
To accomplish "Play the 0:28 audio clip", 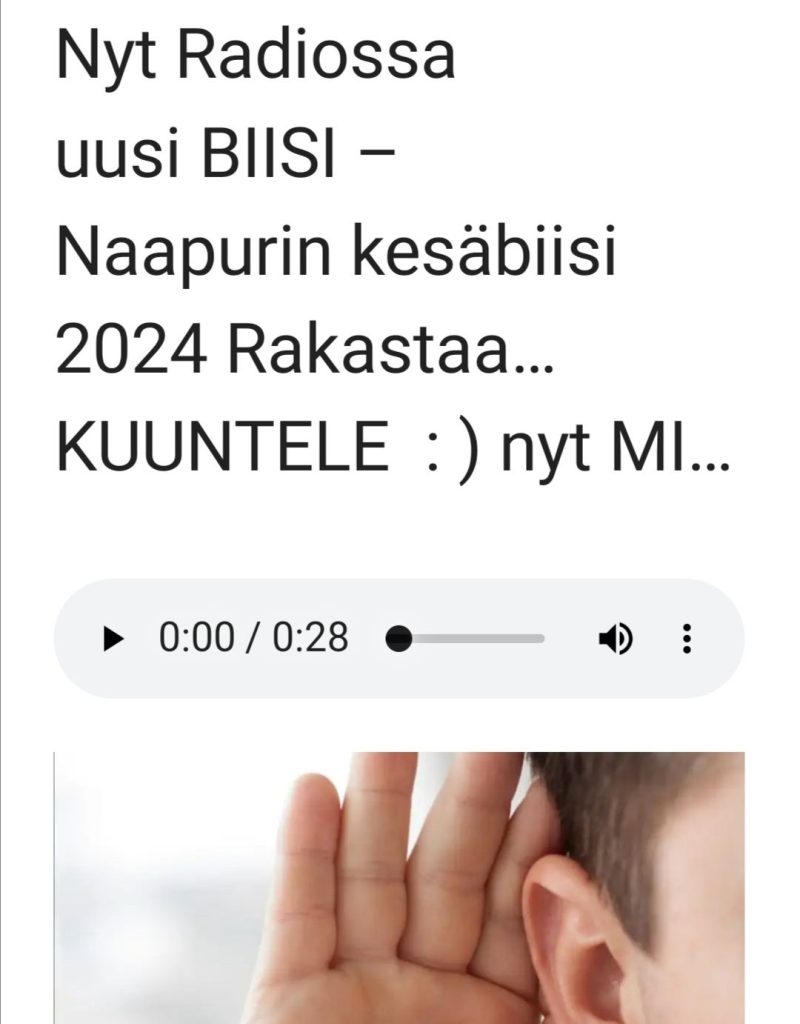I will click(114, 638).
